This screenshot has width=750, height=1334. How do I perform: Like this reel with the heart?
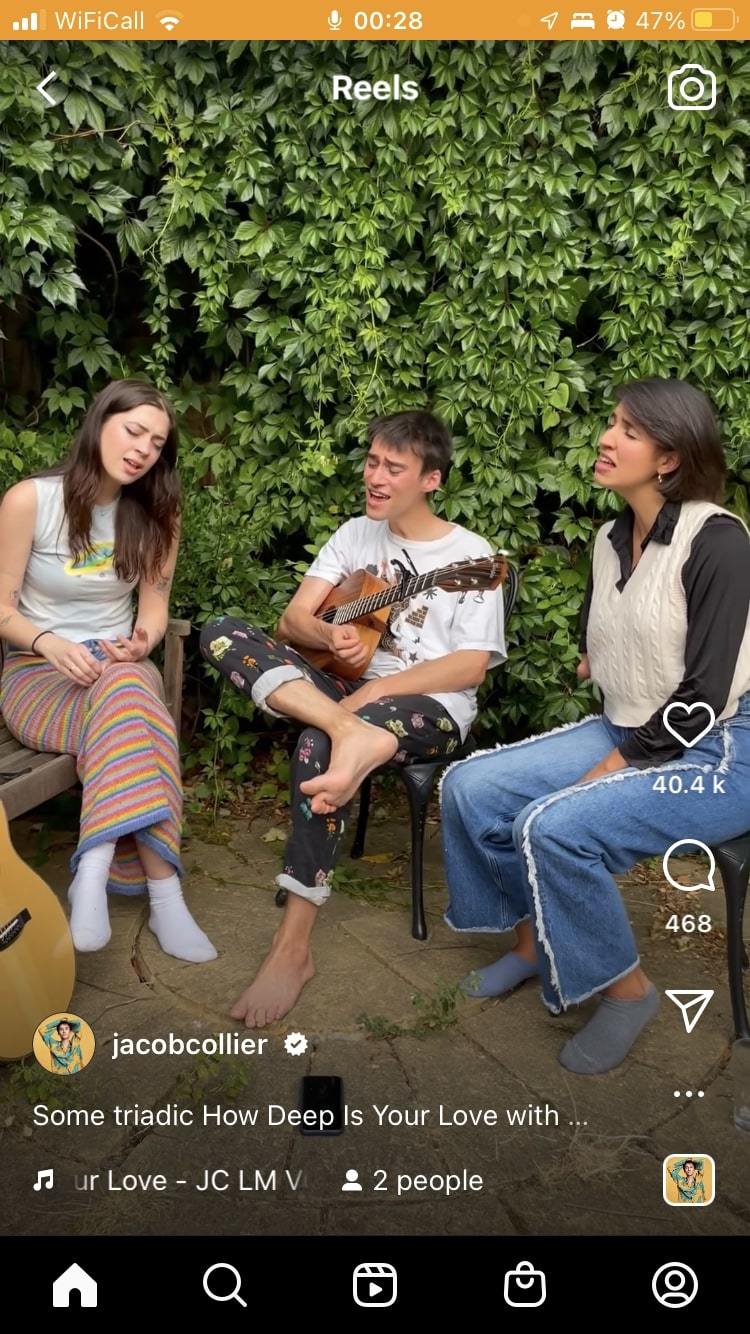click(x=689, y=725)
